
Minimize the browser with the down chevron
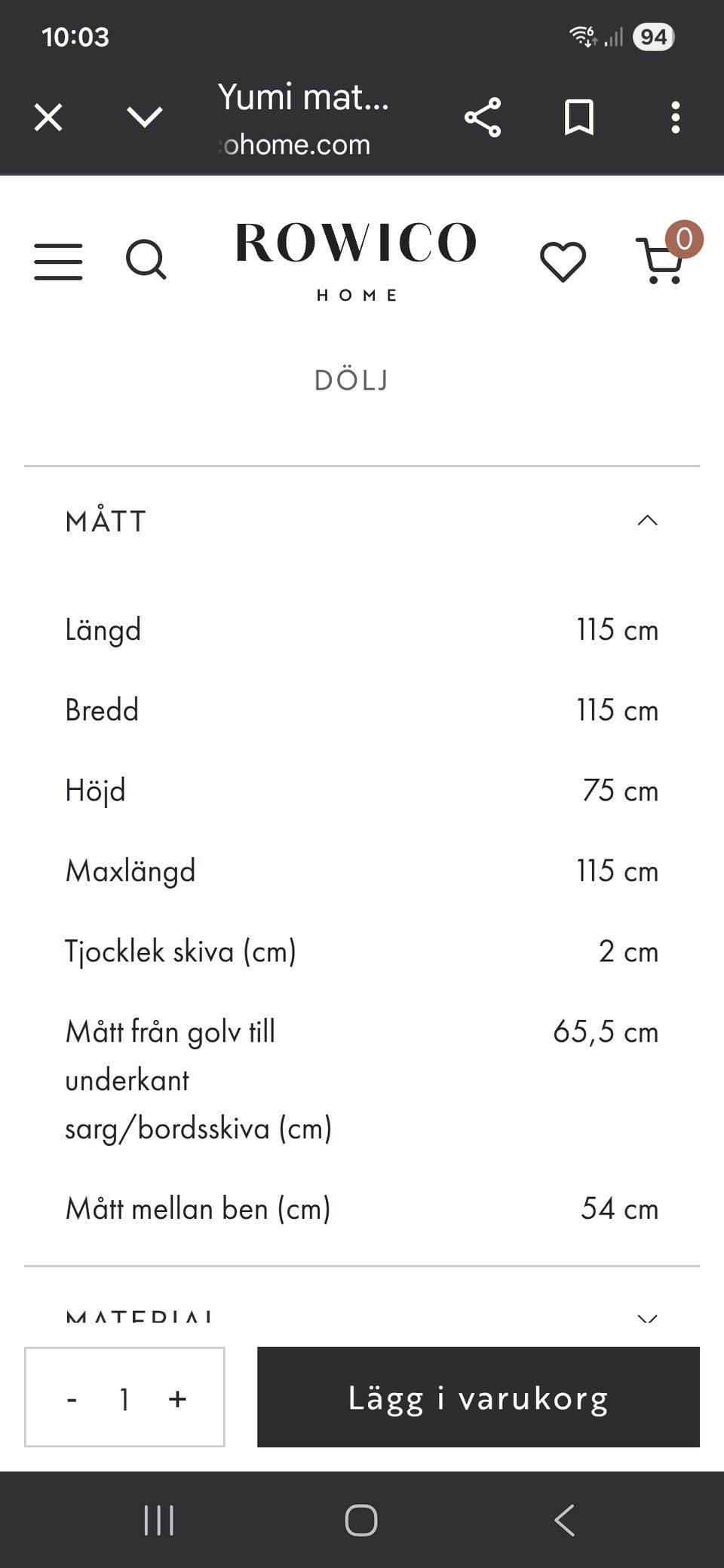(145, 117)
